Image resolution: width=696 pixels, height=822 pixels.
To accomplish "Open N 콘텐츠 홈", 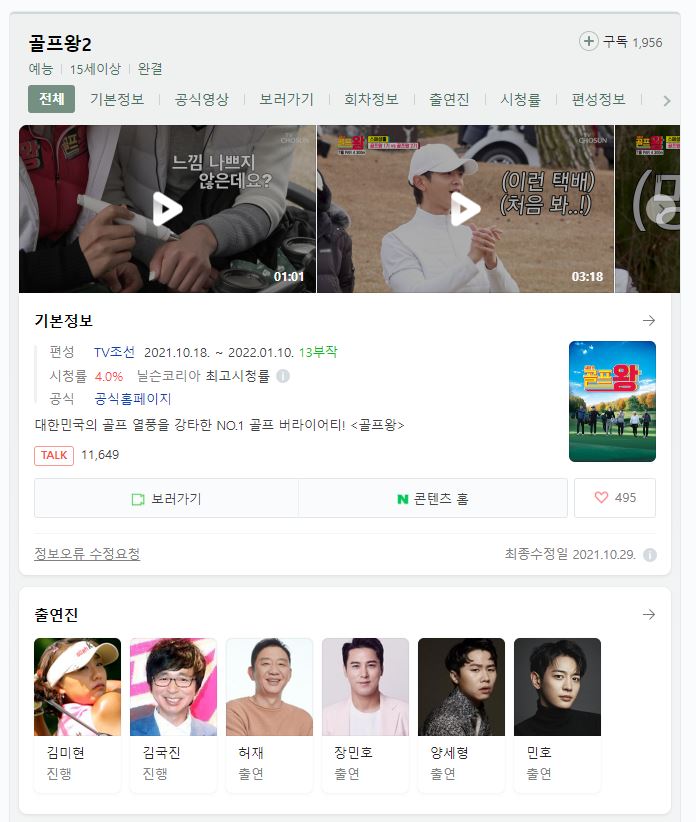I will (x=433, y=498).
